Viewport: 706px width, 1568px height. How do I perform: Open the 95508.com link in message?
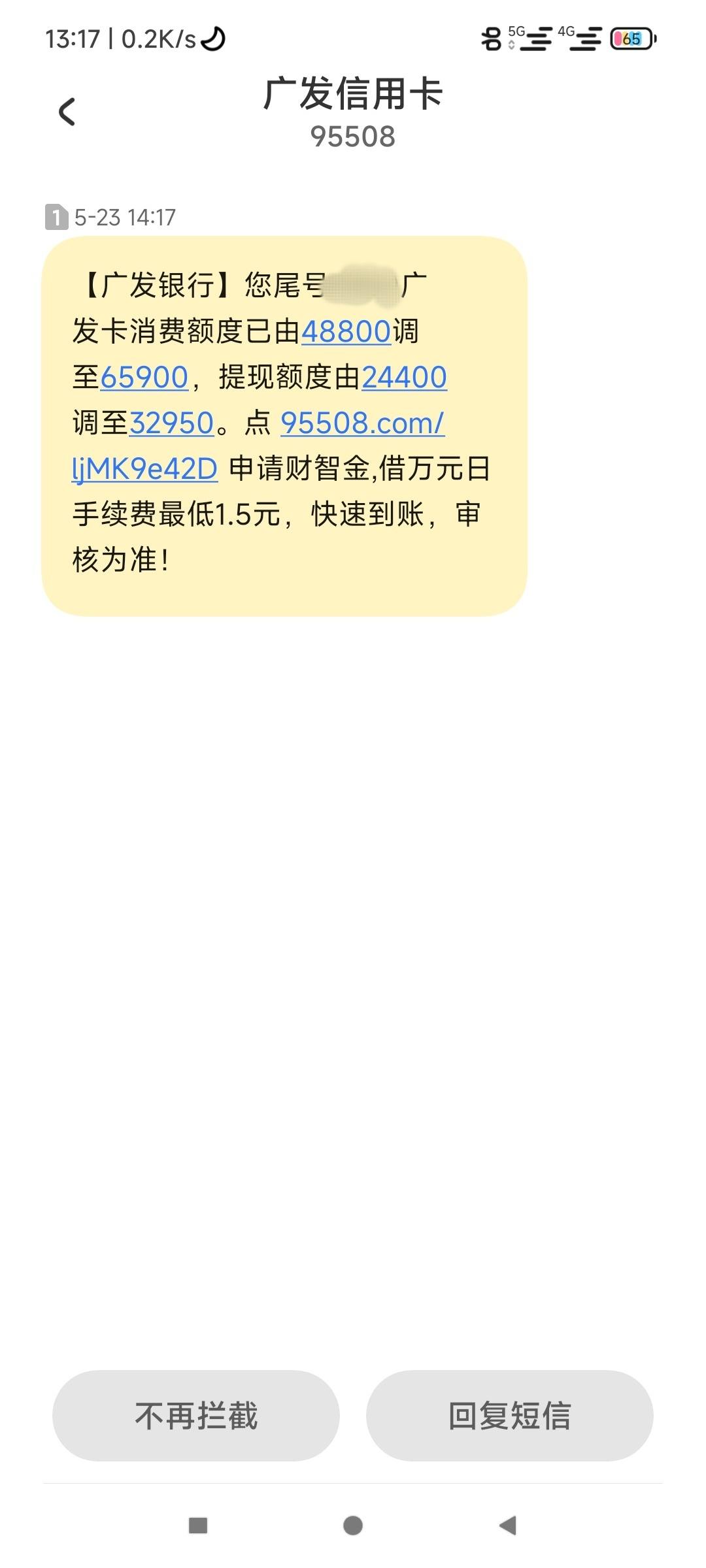(363, 423)
